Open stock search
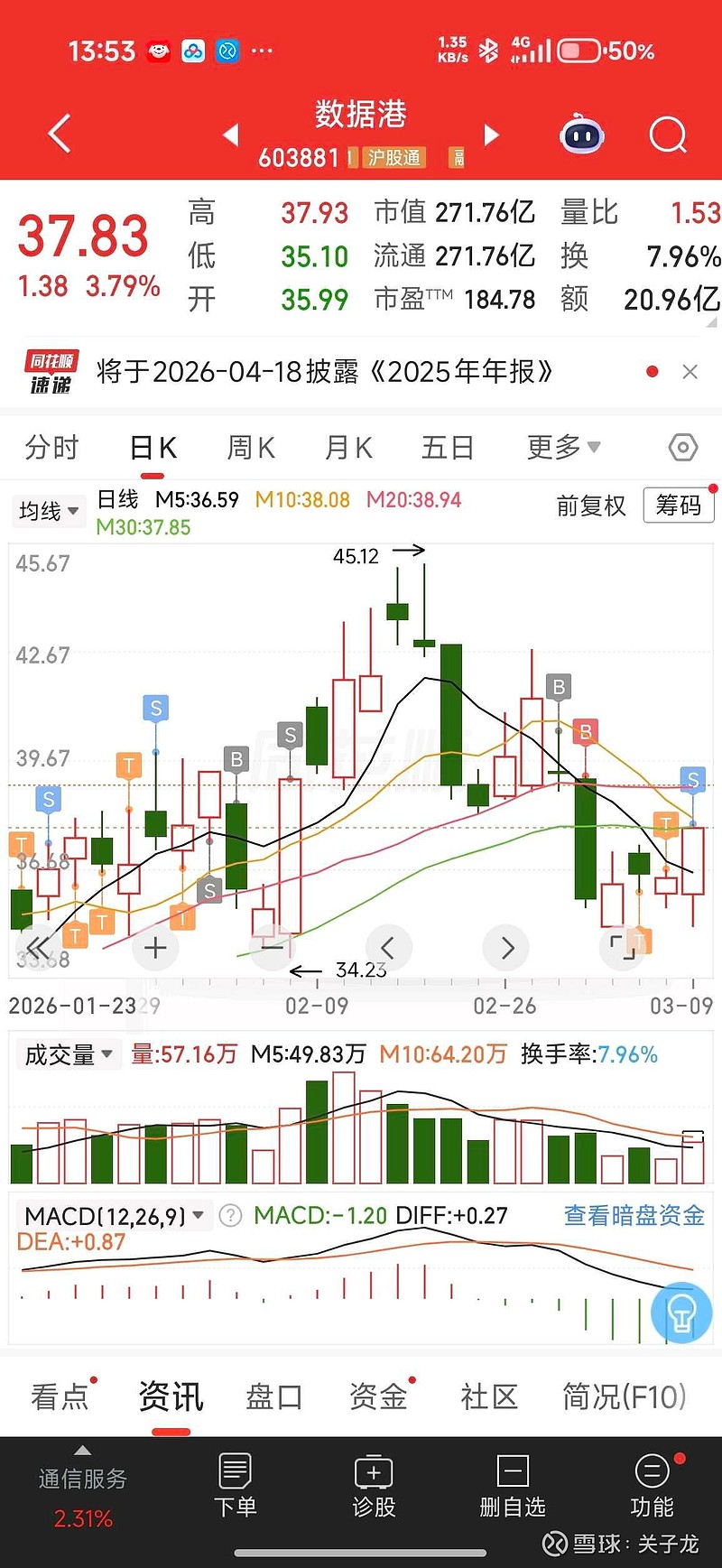The height and width of the screenshot is (1568, 722). (668, 135)
